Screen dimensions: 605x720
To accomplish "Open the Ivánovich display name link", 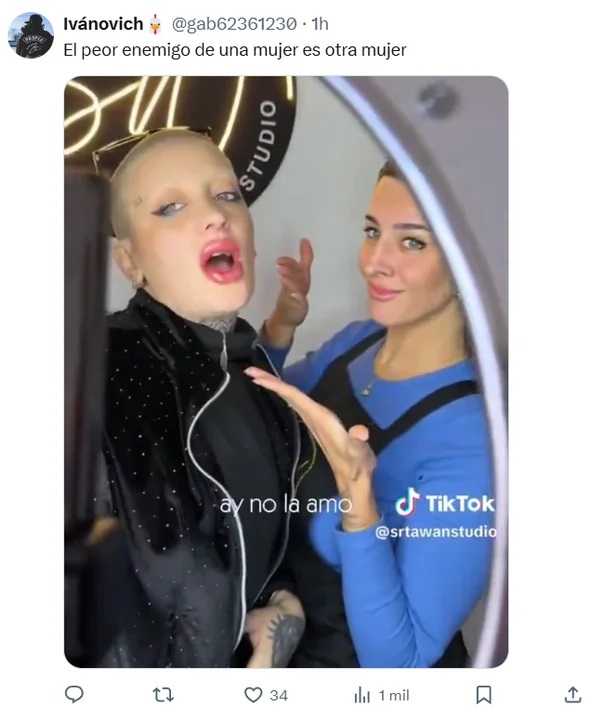I will (x=104, y=23).
